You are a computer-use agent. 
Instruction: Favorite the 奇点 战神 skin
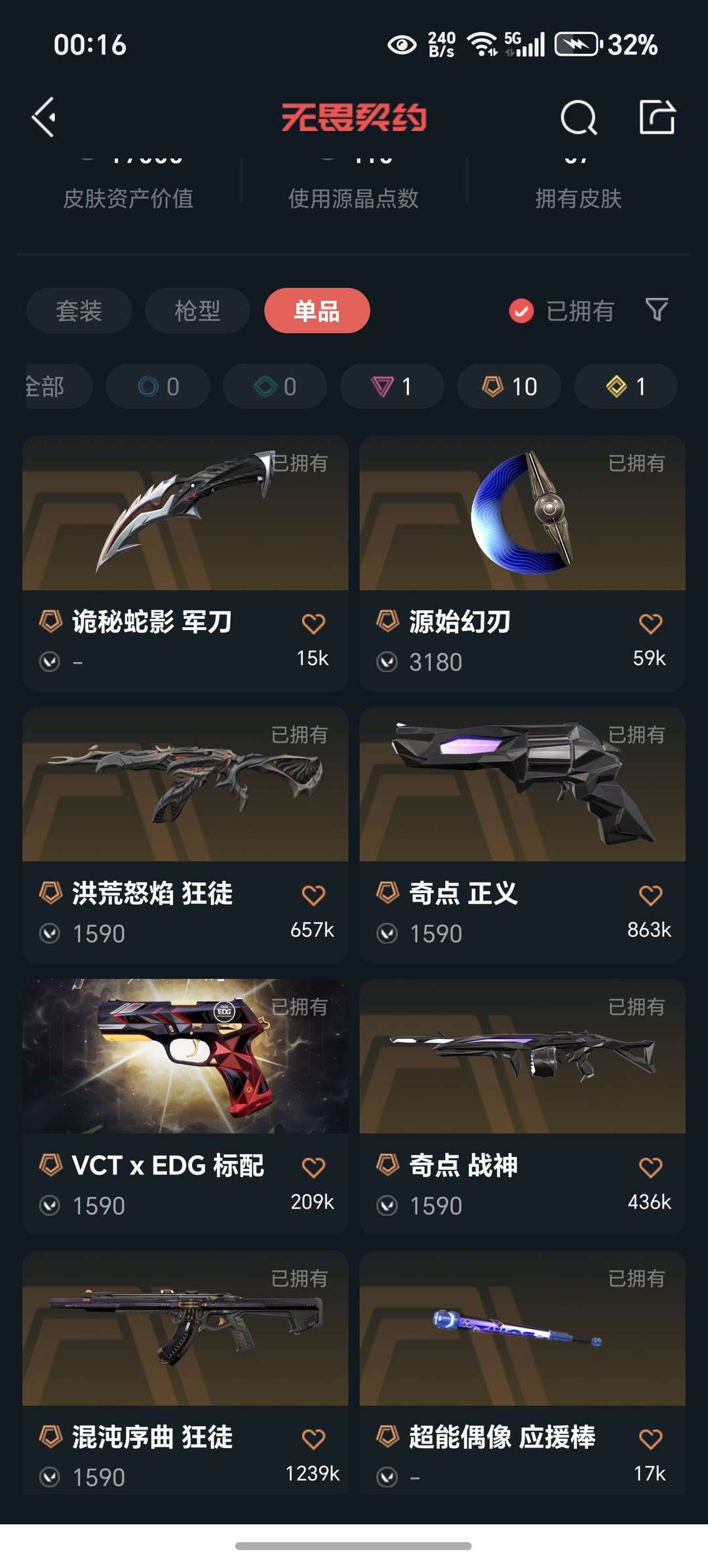pyautogui.click(x=650, y=1167)
